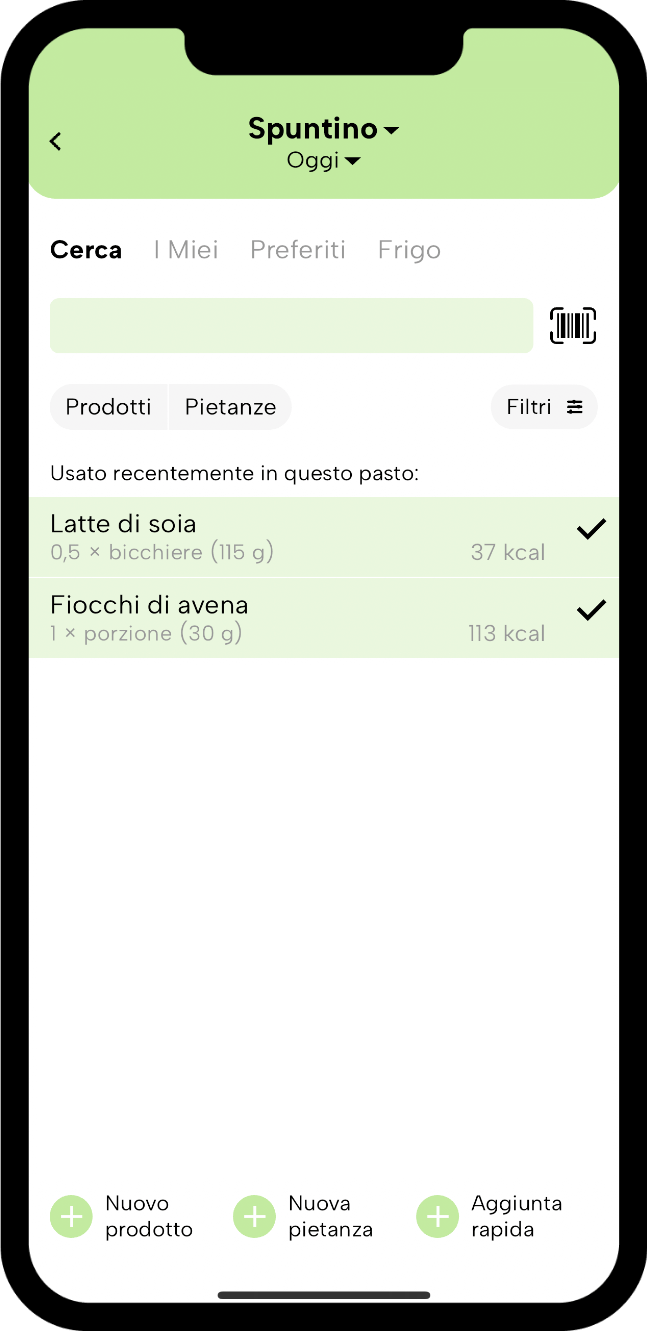
Task: Switch to the Preferiti tab
Action: [x=298, y=250]
